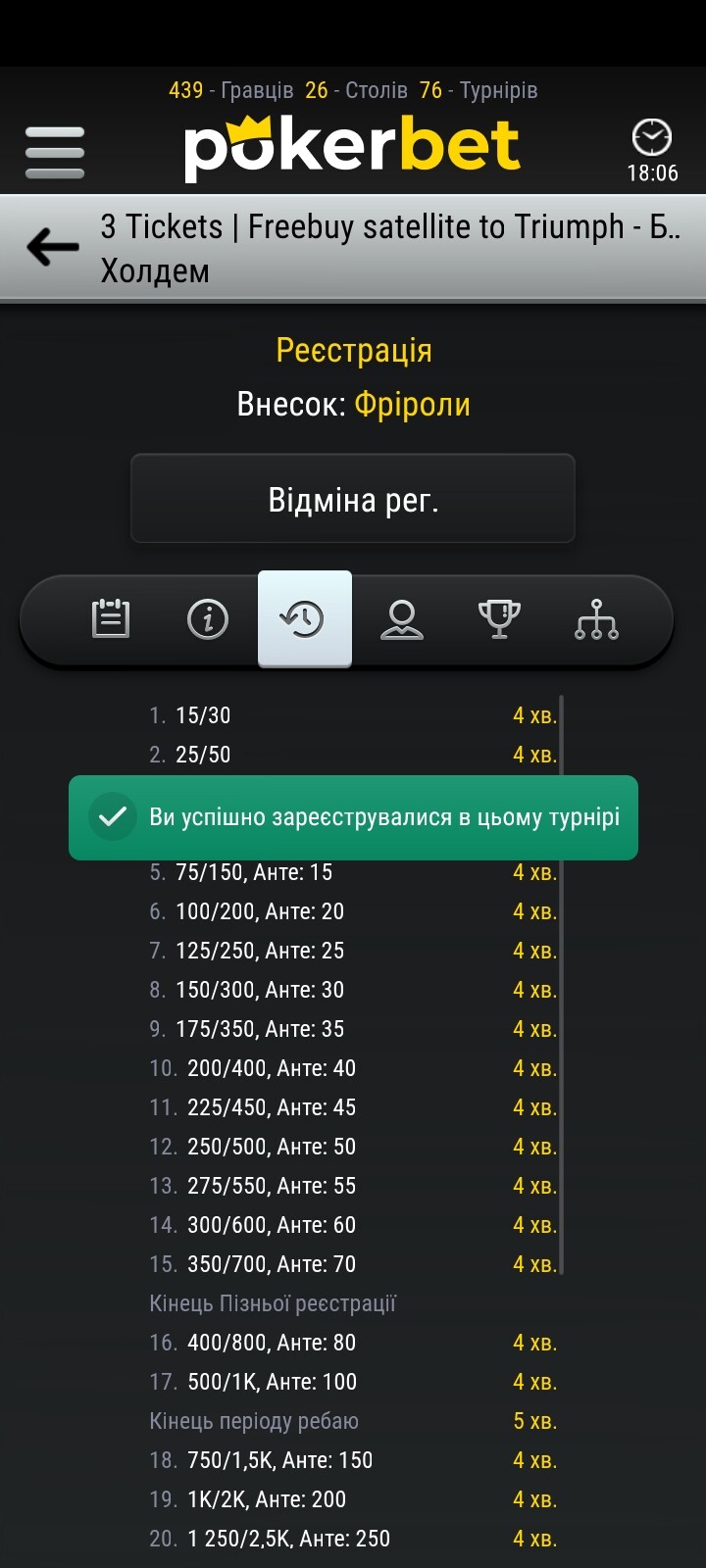This screenshot has height=1568, width=706.
Task: Open the info tab
Action: (207, 619)
